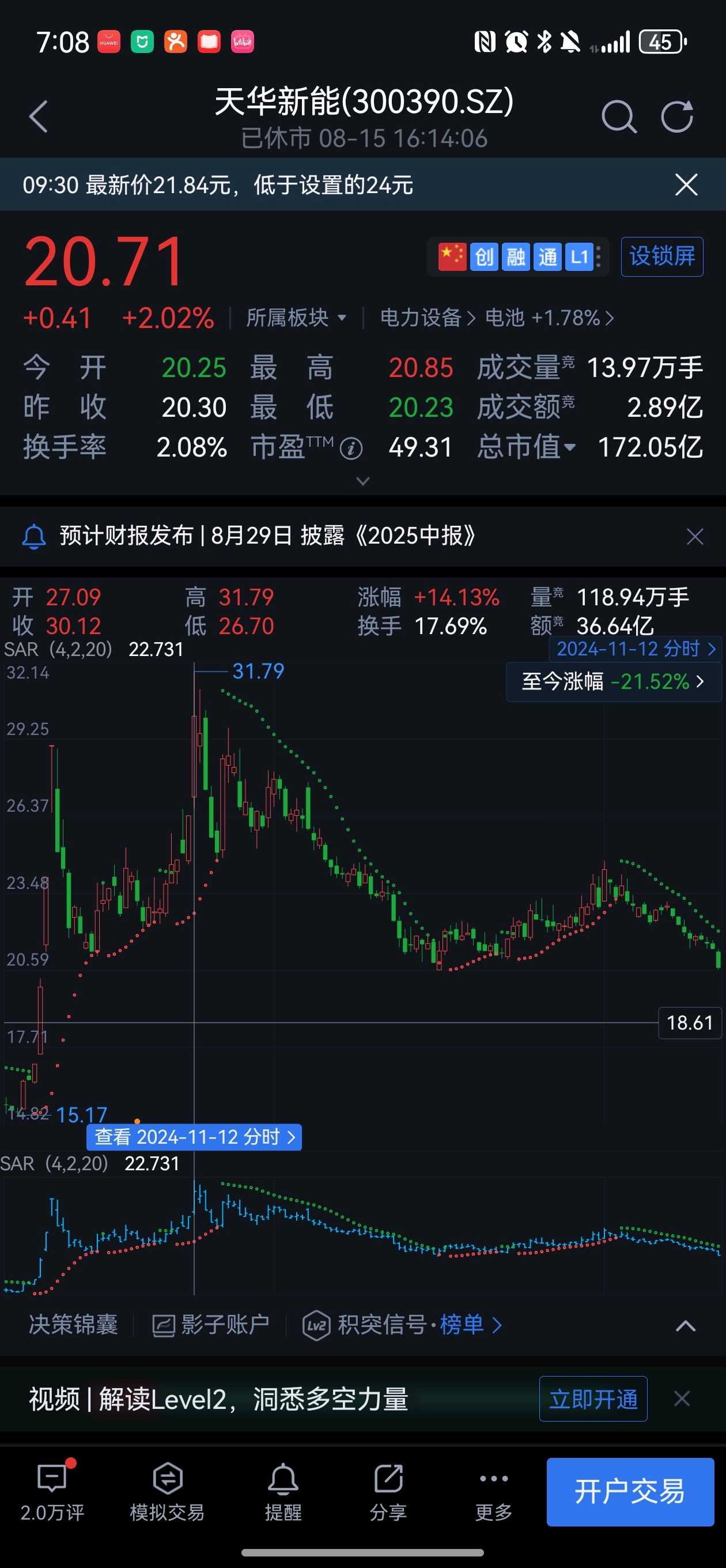
Task: Close the Level2 video banner
Action: [682, 1398]
